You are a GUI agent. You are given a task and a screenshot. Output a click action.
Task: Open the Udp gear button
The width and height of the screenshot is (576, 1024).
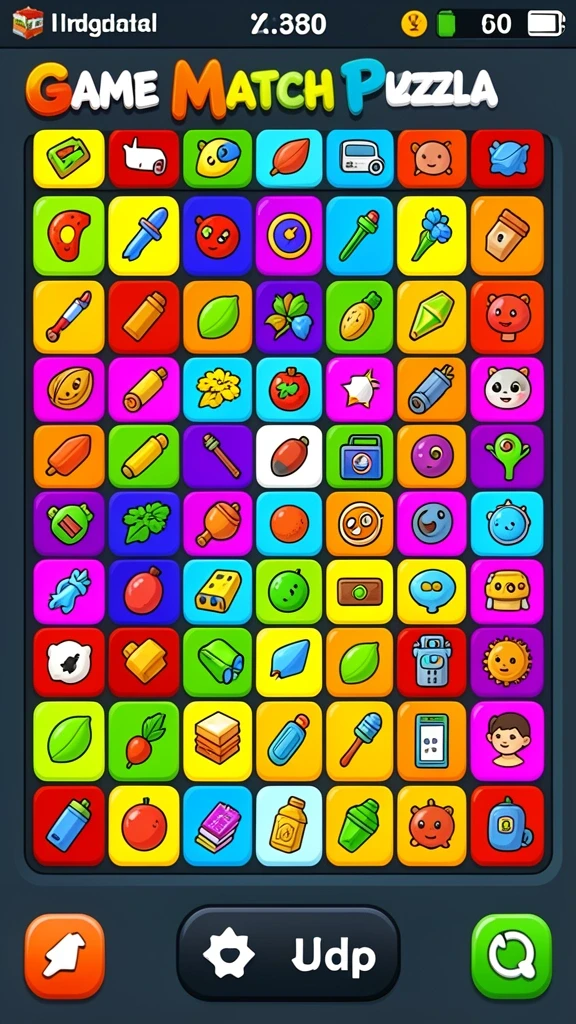288,954
